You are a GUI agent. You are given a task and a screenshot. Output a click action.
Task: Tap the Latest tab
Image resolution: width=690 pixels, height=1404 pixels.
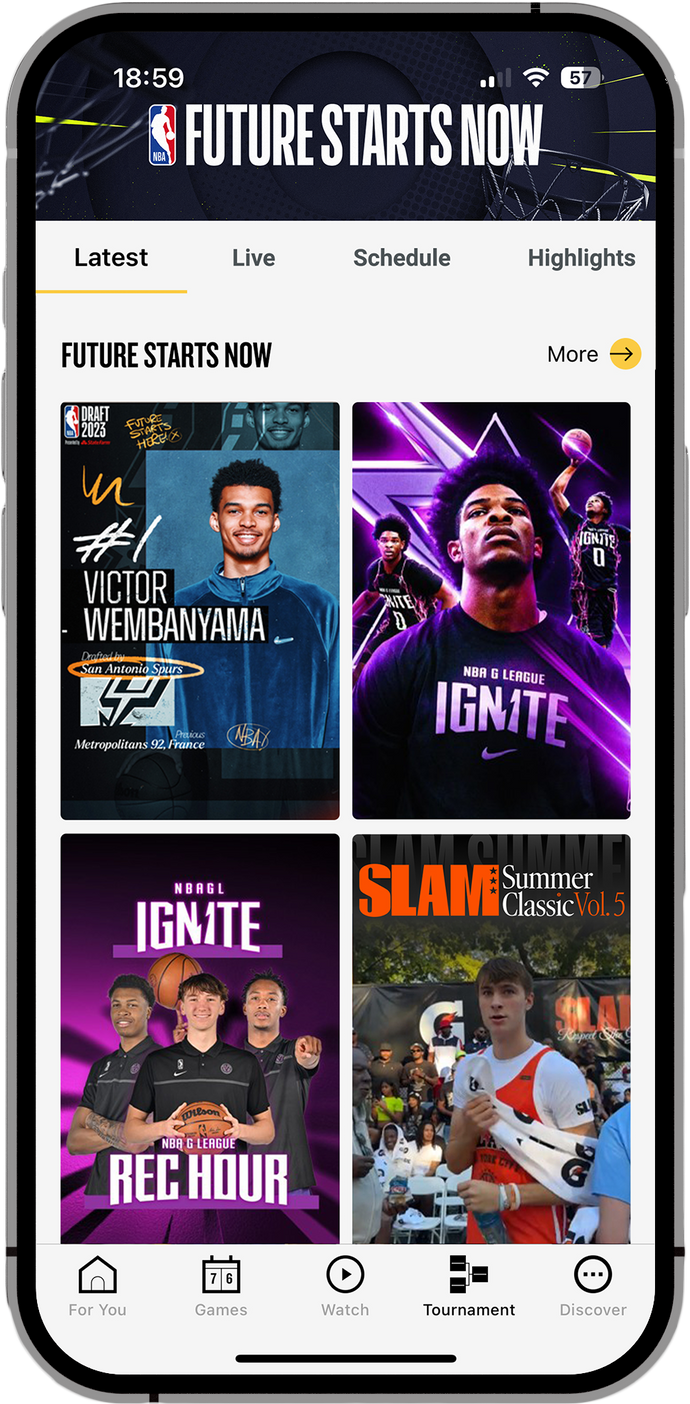(x=111, y=258)
